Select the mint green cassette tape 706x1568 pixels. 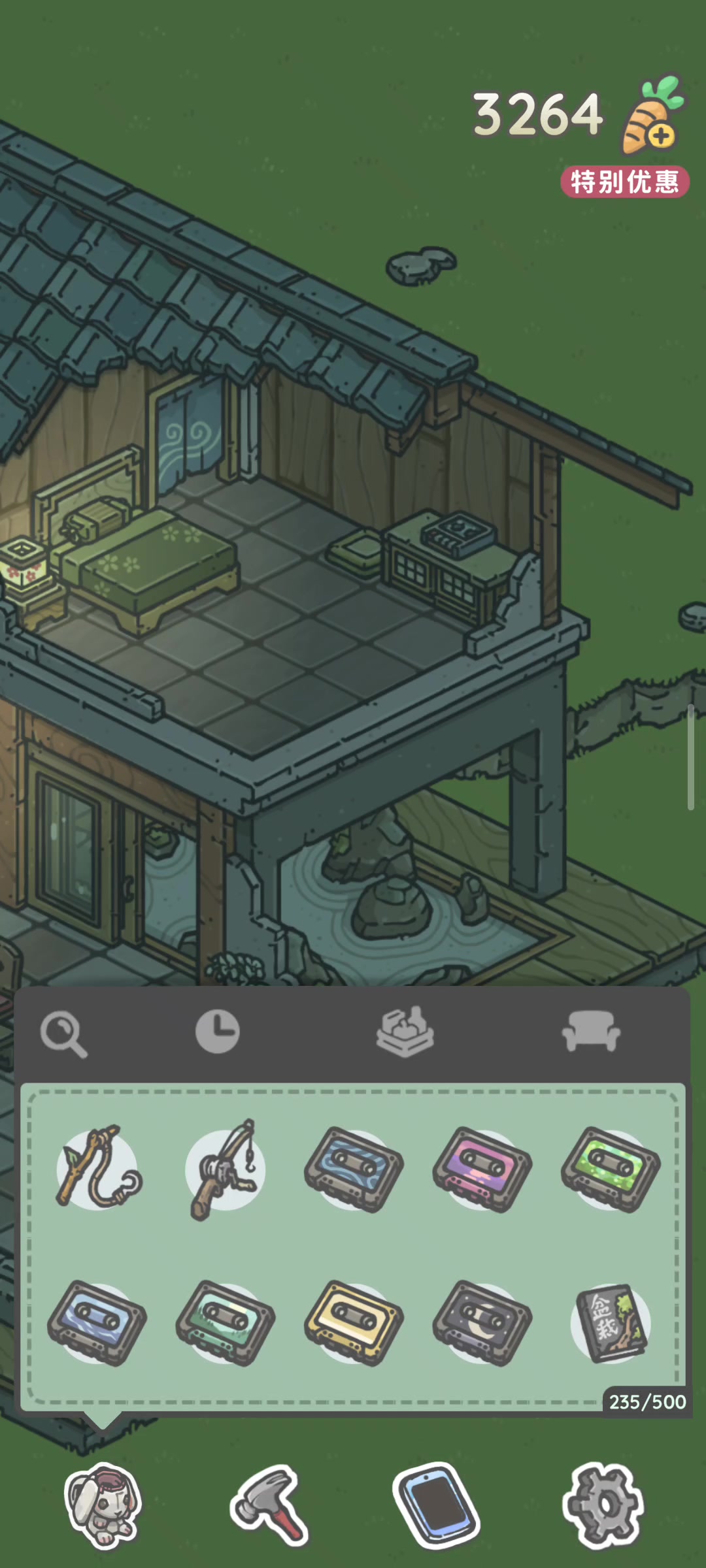coord(226,1323)
